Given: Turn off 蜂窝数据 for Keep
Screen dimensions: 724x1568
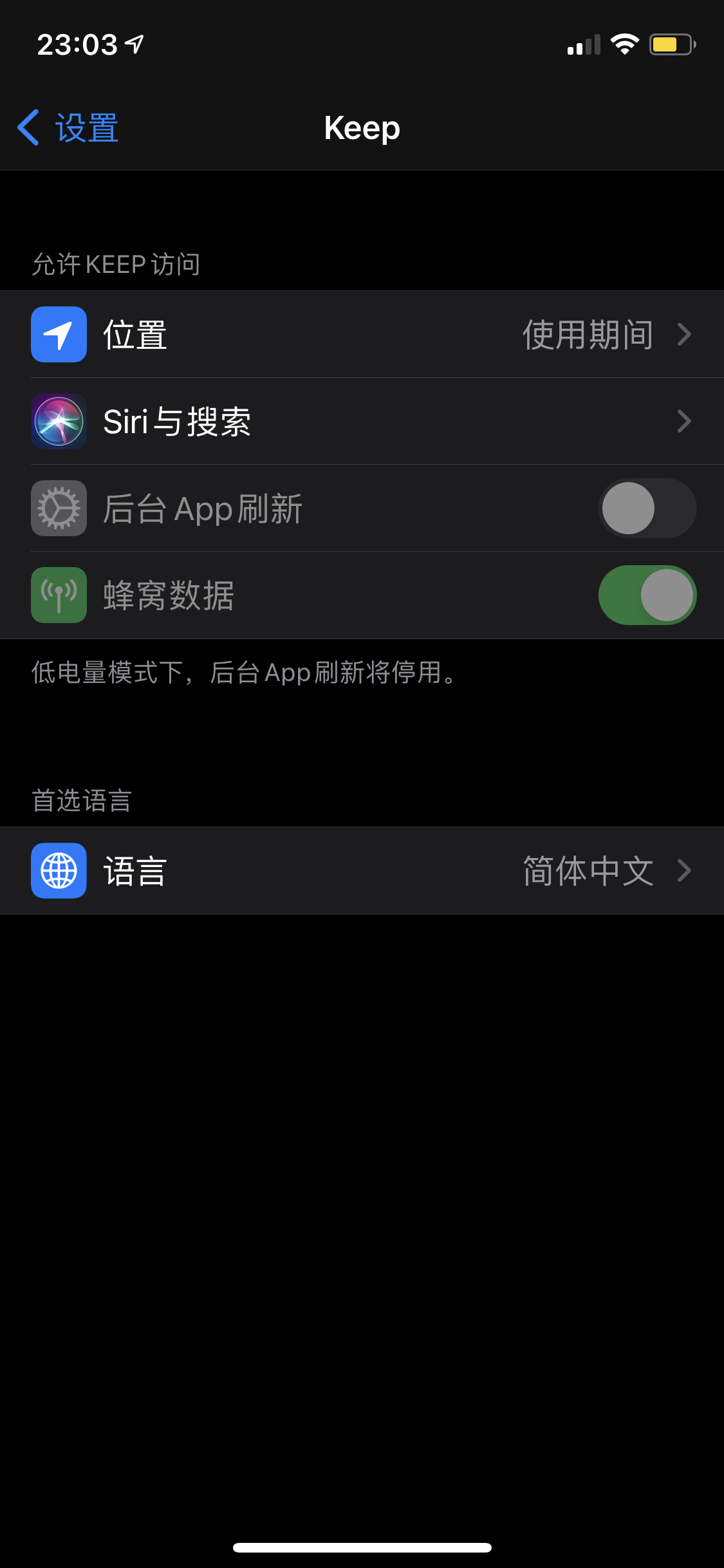Looking at the screenshot, I should pyautogui.click(x=647, y=595).
